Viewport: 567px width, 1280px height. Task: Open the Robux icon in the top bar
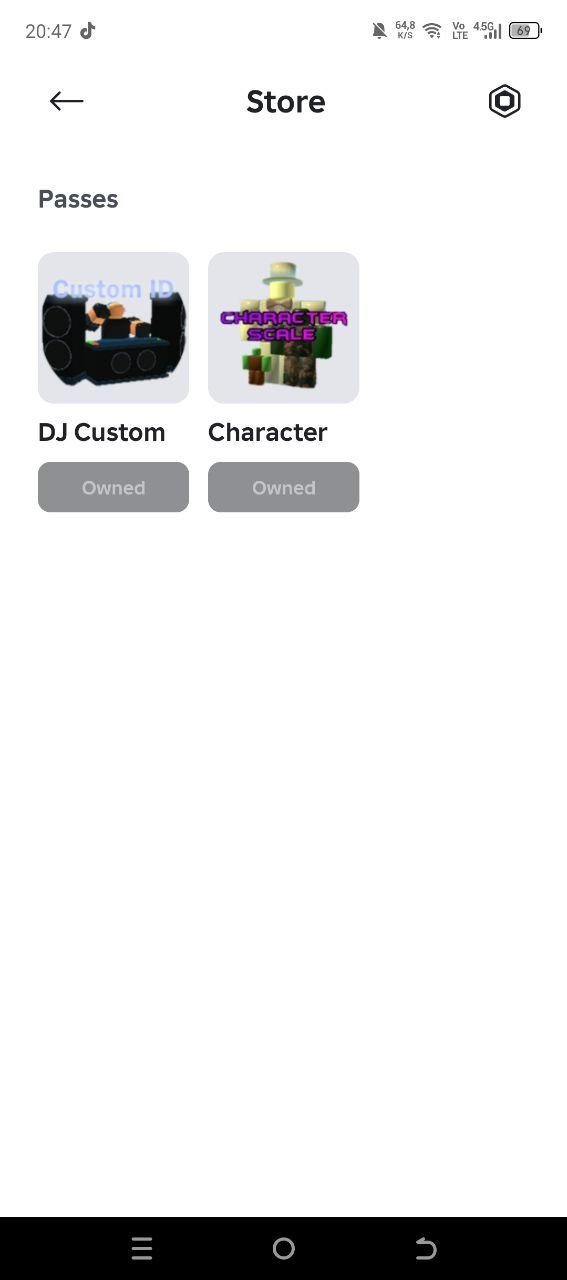(504, 101)
